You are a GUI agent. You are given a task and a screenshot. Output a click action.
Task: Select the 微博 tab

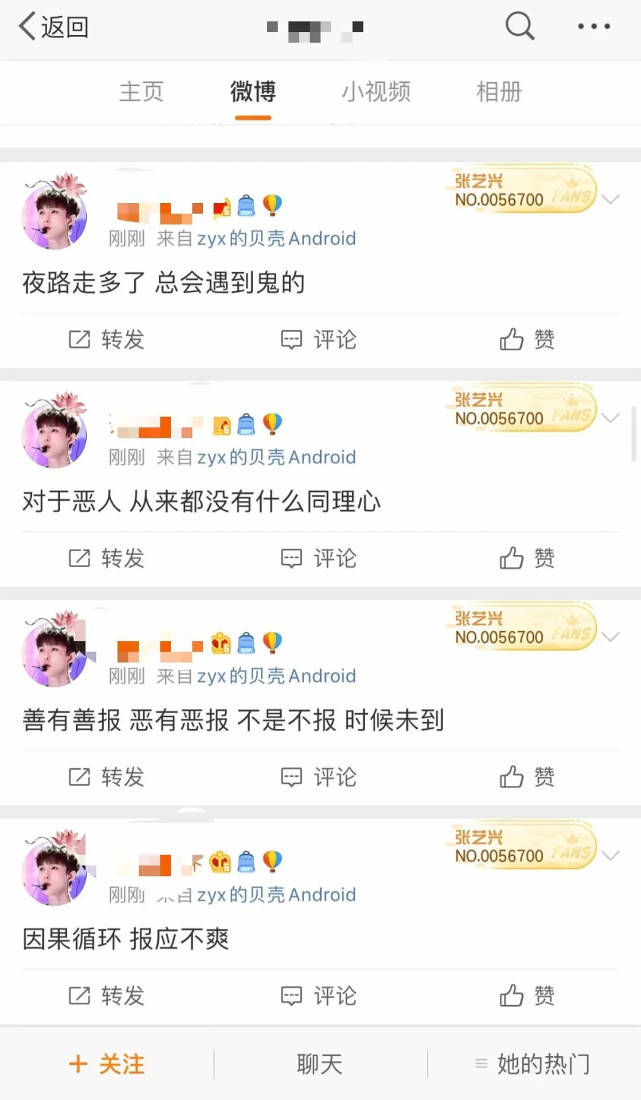tap(253, 92)
